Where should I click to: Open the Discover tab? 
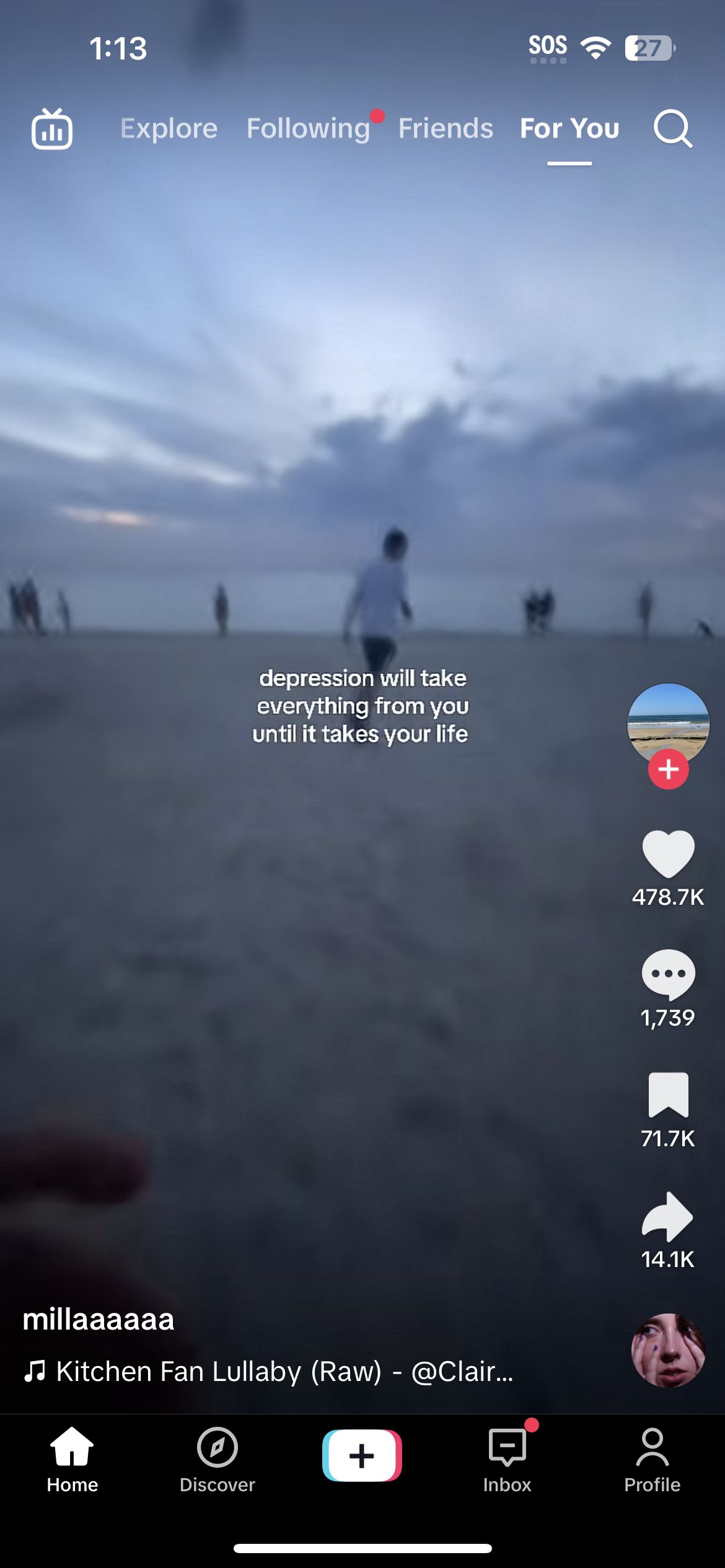[217, 1459]
